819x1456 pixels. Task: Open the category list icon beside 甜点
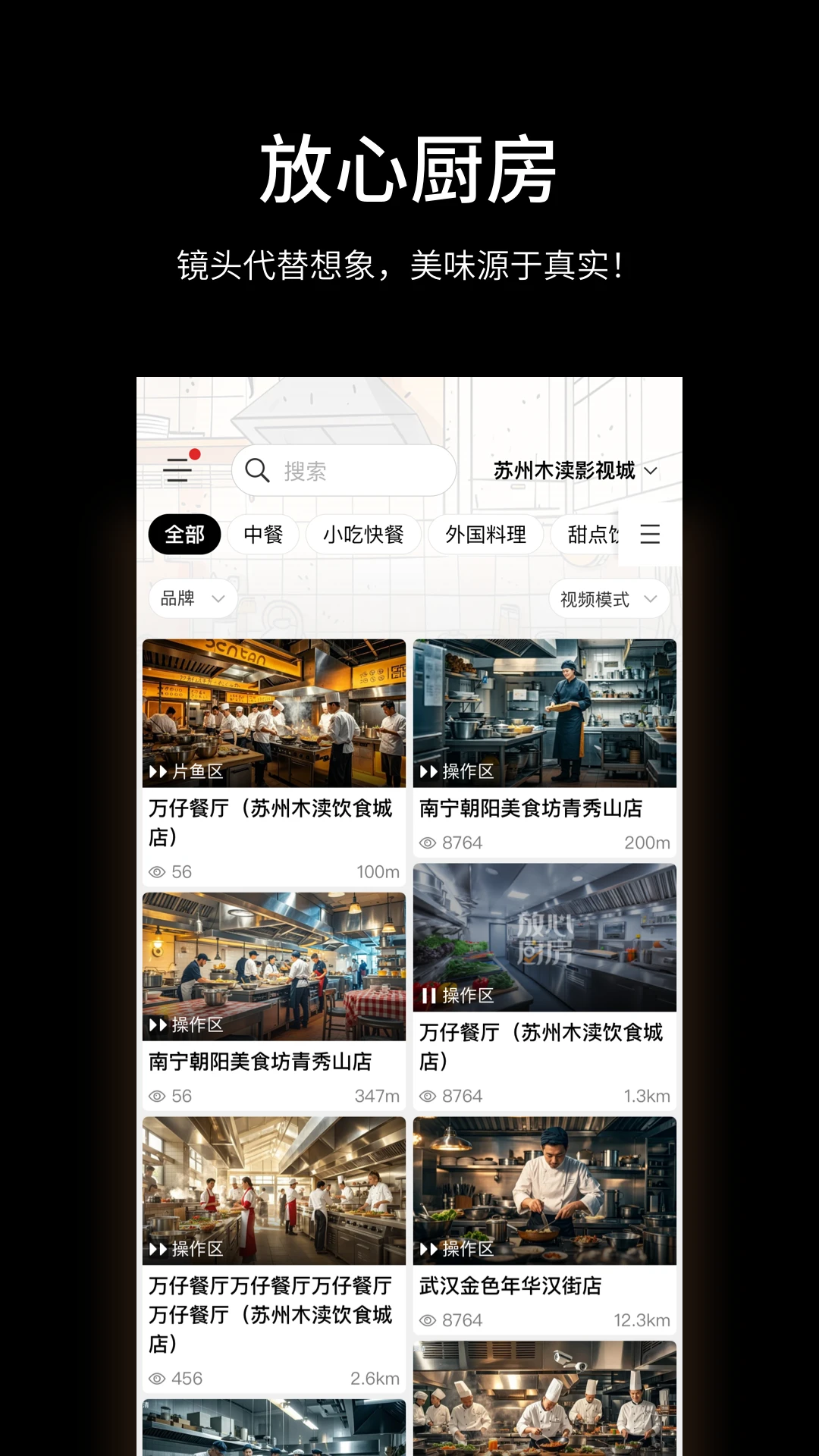(x=649, y=535)
